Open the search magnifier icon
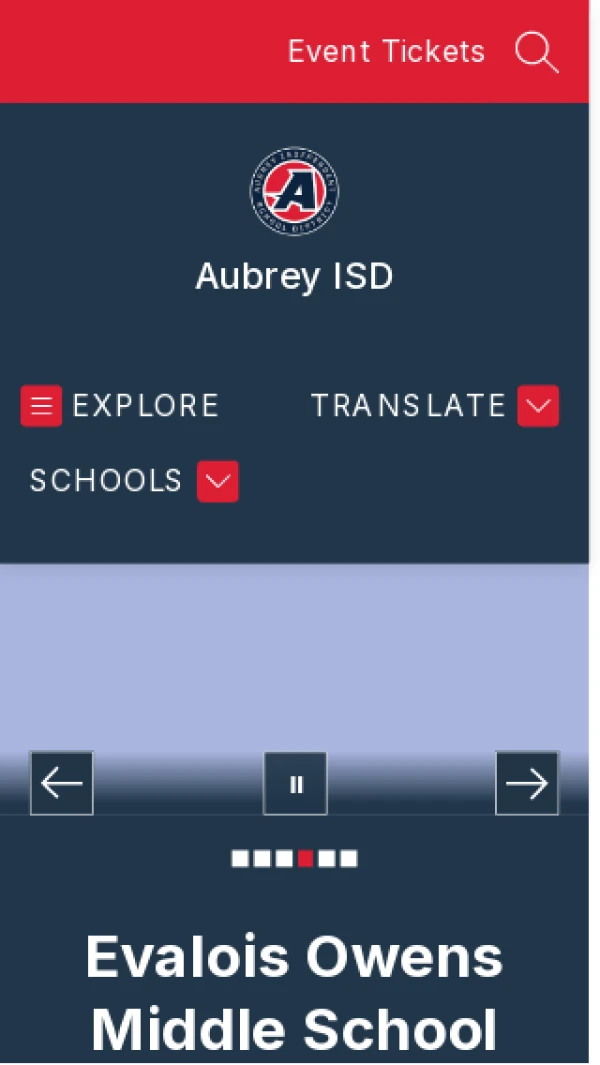Viewport: 600px width, 1065px height. click(537, 51)
